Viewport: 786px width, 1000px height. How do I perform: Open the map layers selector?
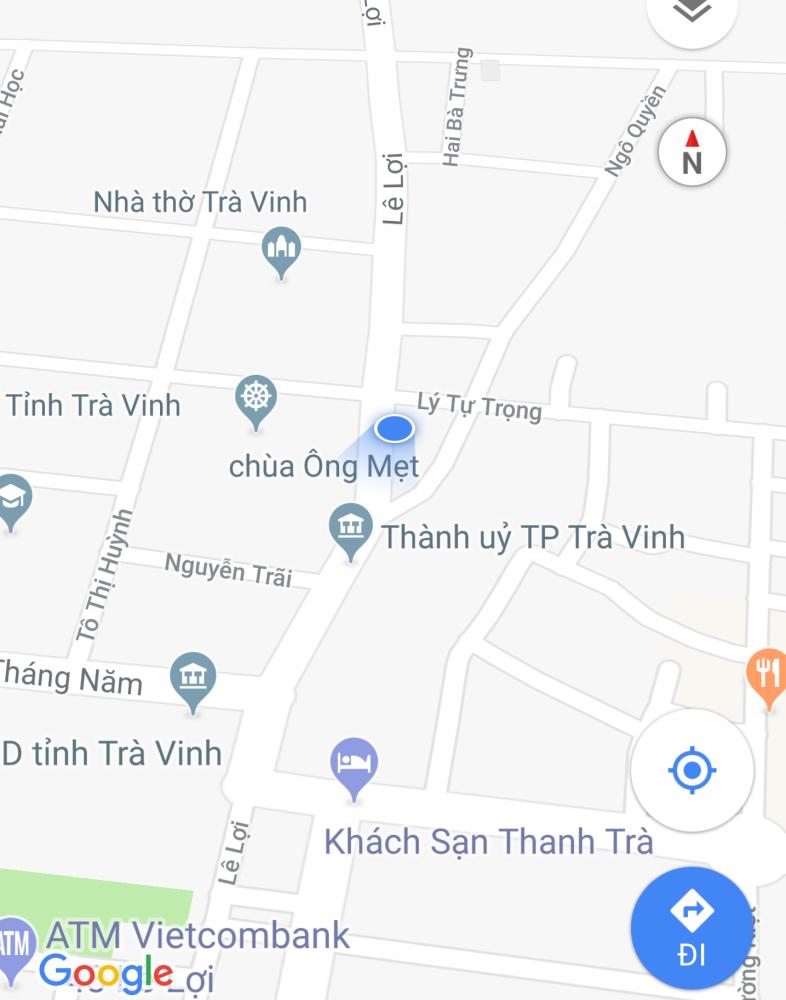[692, 14]
